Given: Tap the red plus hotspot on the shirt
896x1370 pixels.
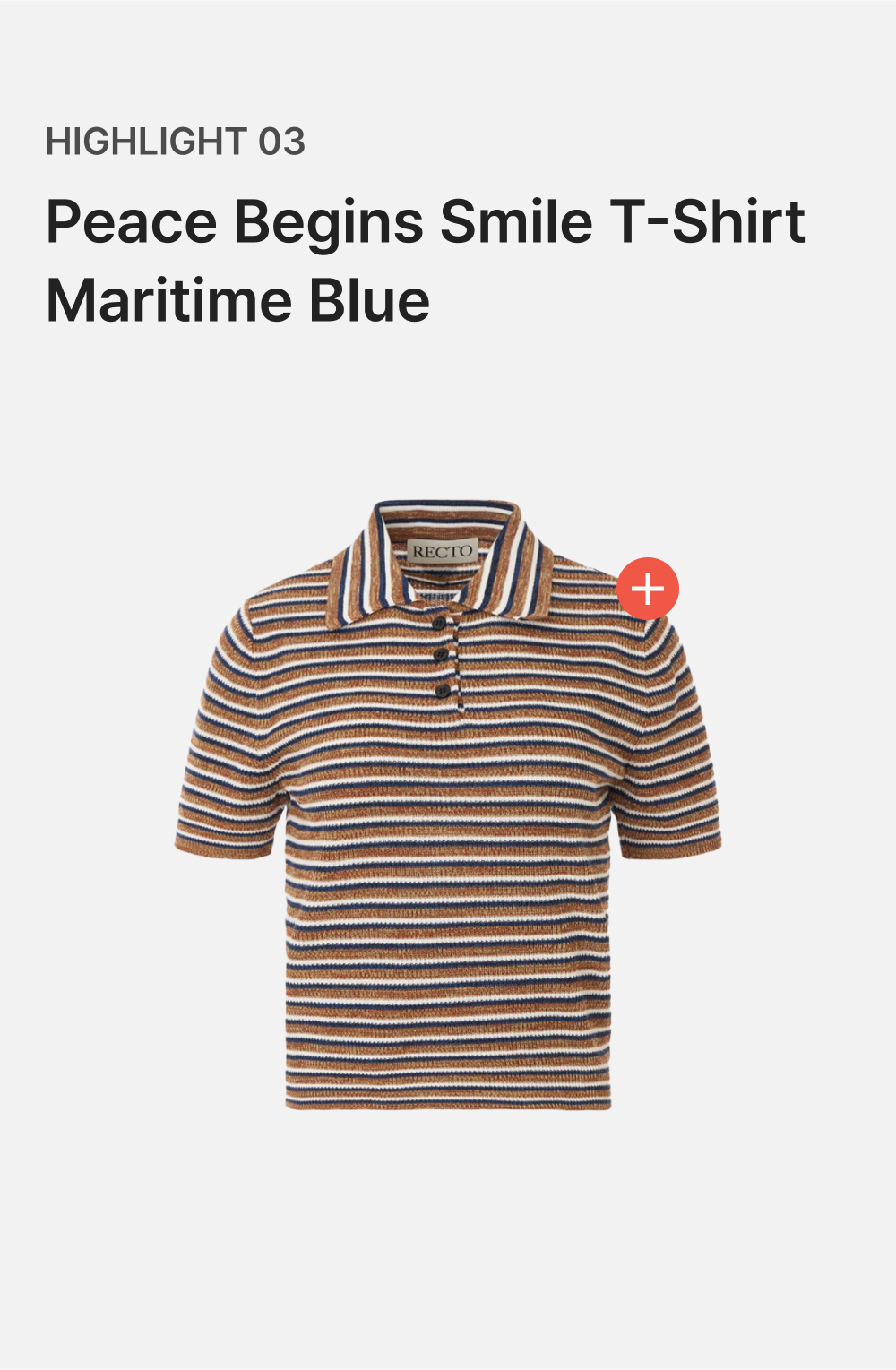Looking at the screenshot, I should pos(648,589).
